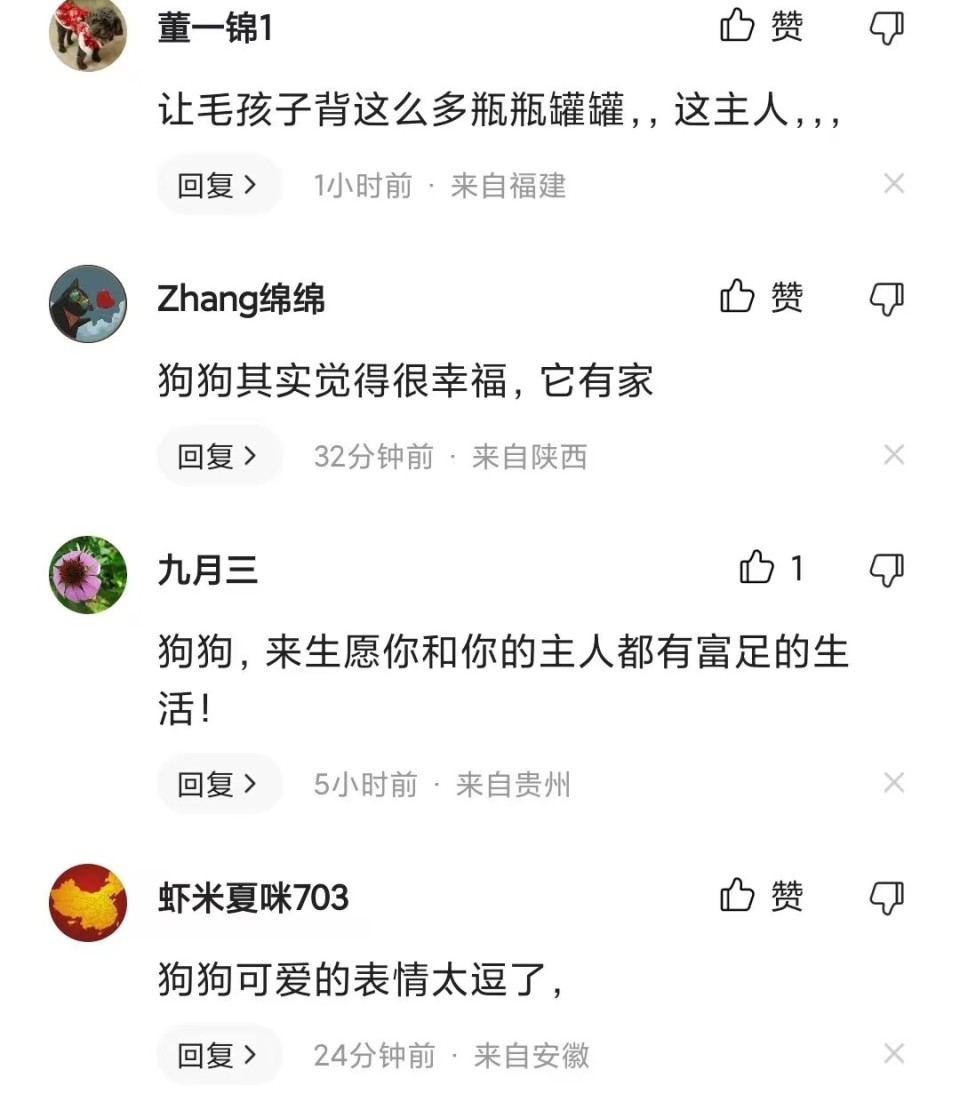Viewport: 960px width, 1094px height.
Task: Dislike Zhang绵绵's comment
Action: pos(886,298)
